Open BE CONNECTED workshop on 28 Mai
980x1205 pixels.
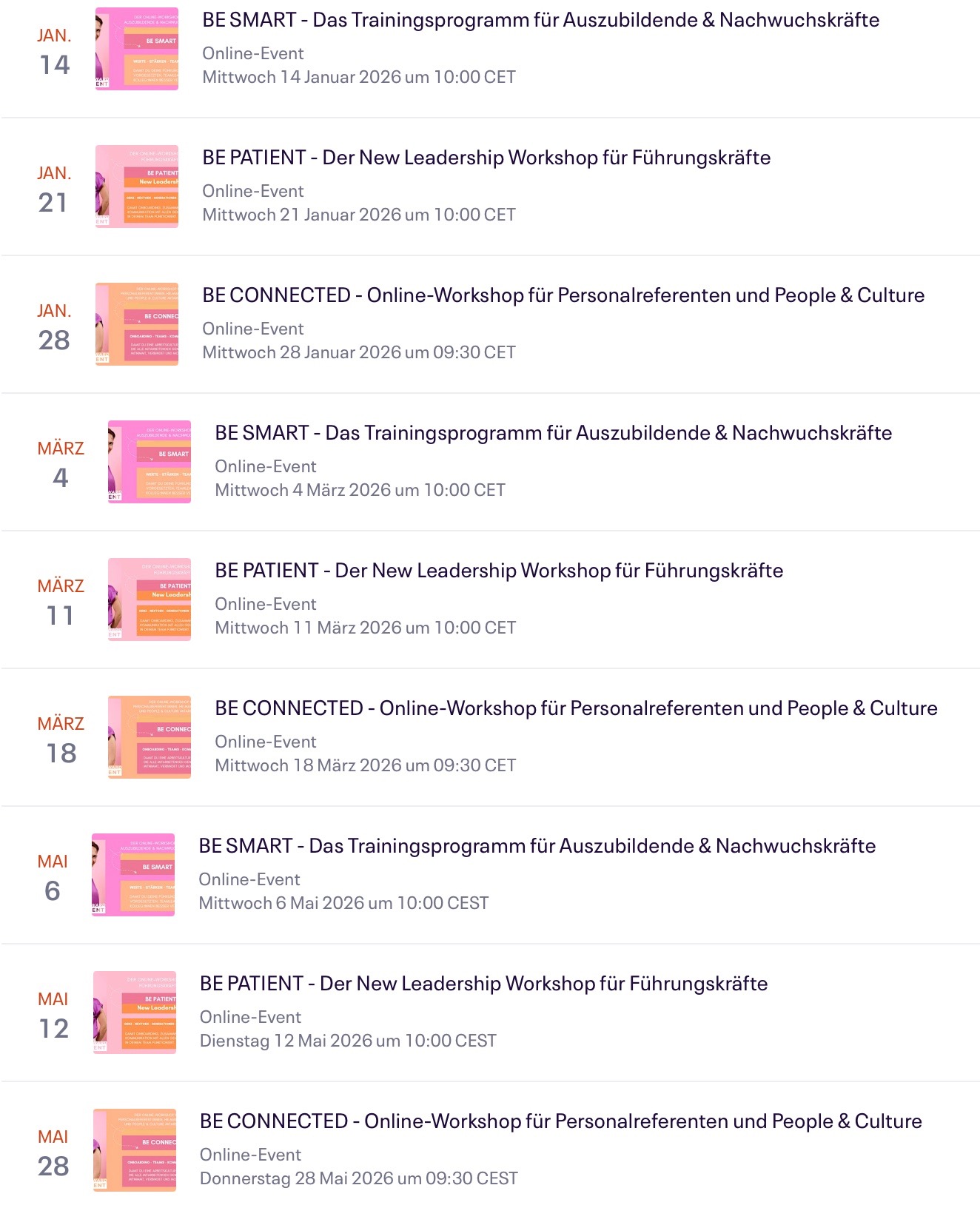point(560,1121)
